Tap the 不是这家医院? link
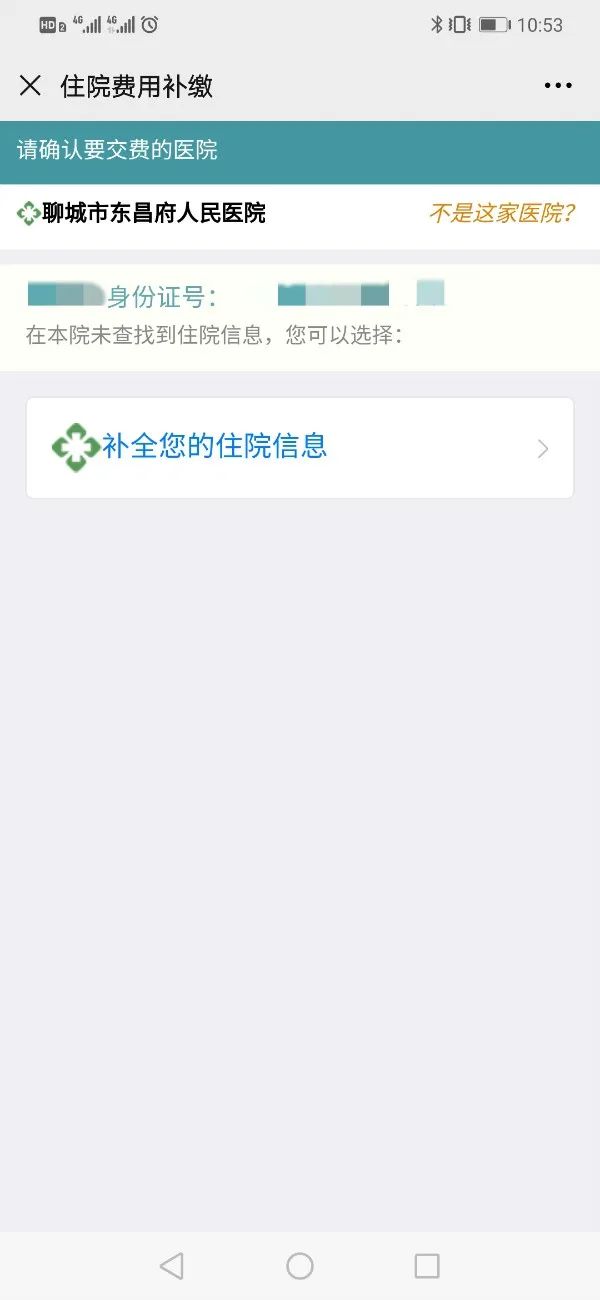The image size is (600, 1300). pos(501,213)
